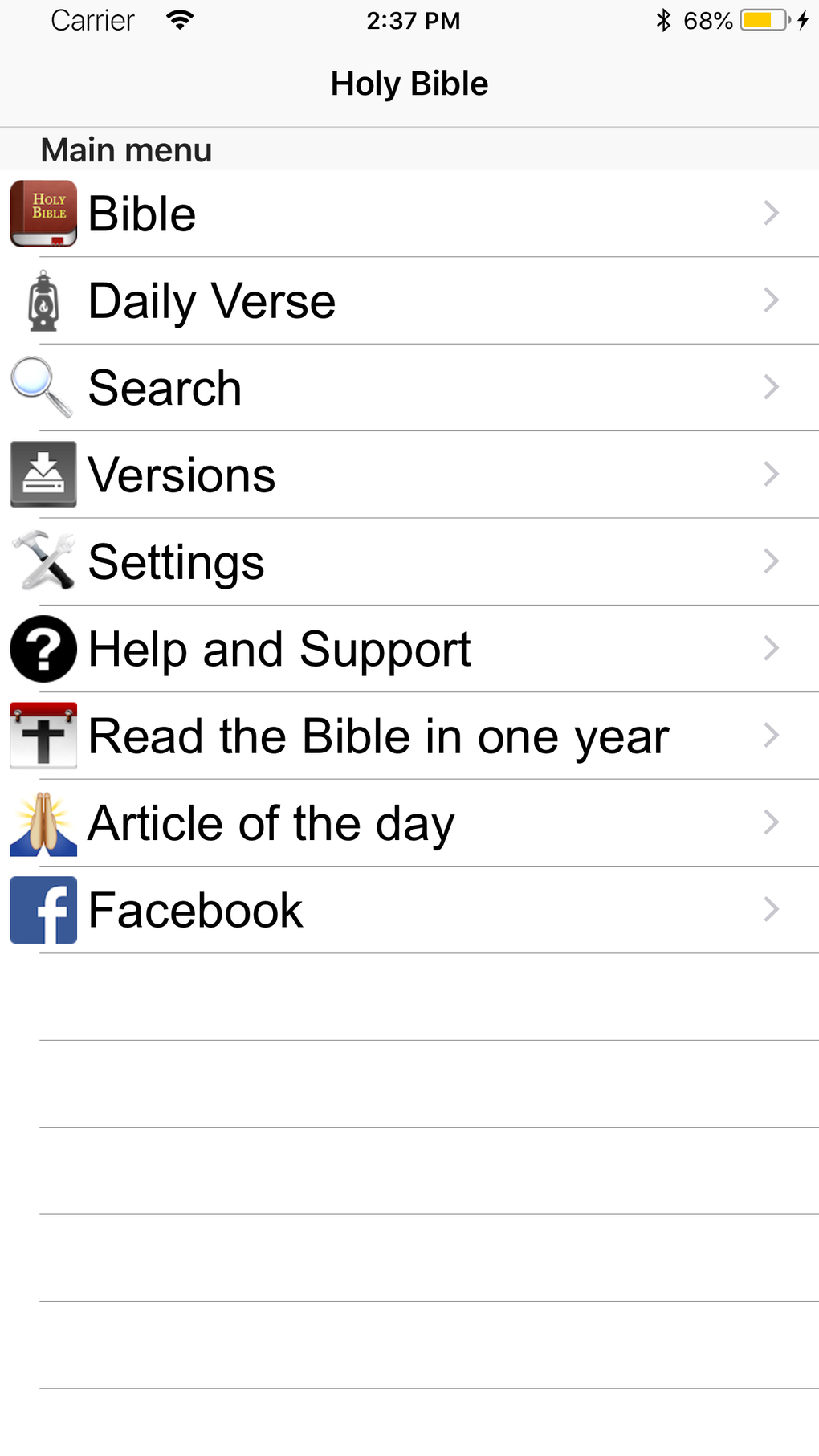Image resolution: width=819 pixels, height=1456 pixels.
Task: Click the lantern icon beside Daily Verse
Action: (x=42, y=300)
